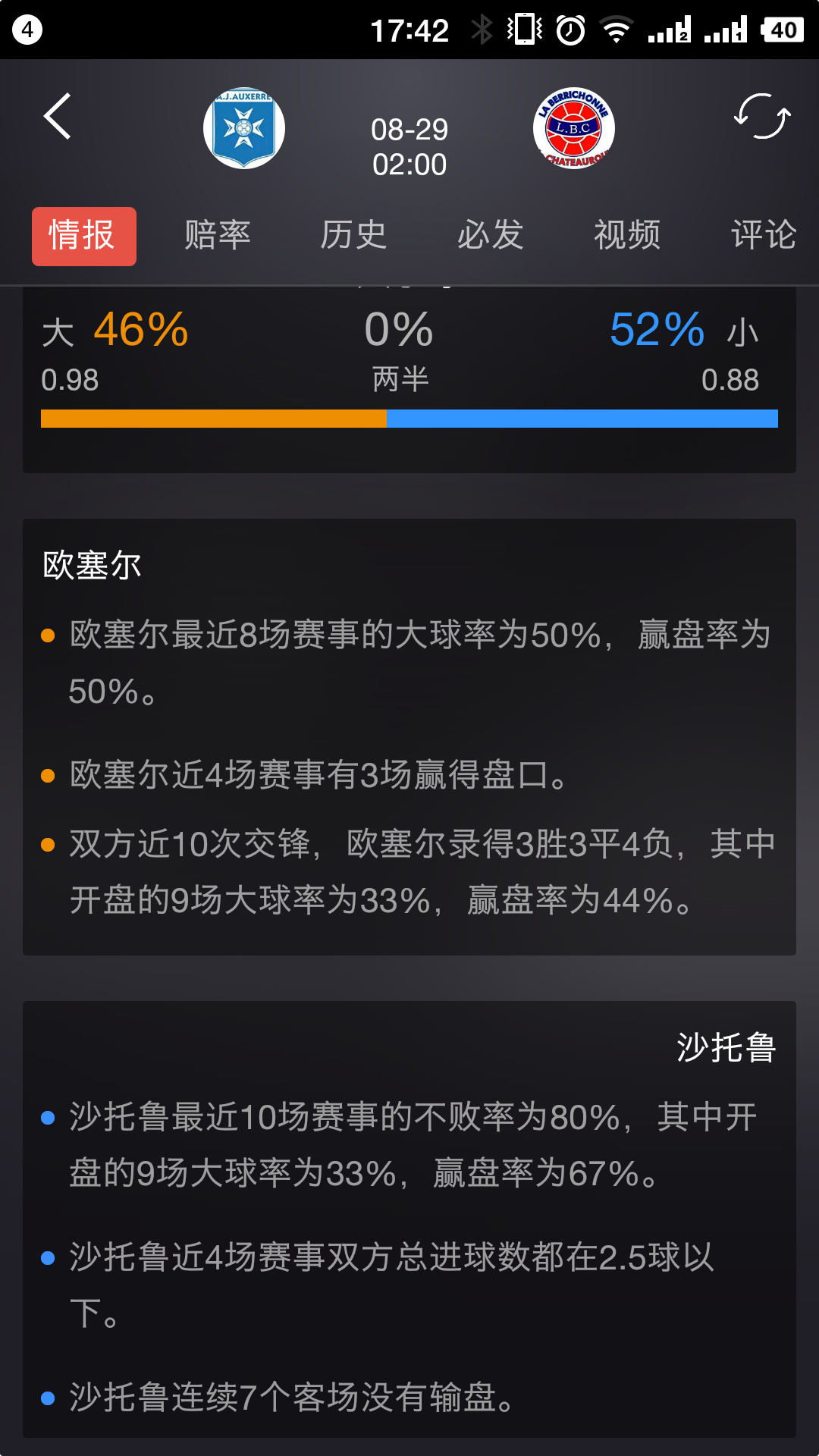819x1456 pixels.
Task: Tap the orange-blue percentage bar
Action: coord(409,418)
